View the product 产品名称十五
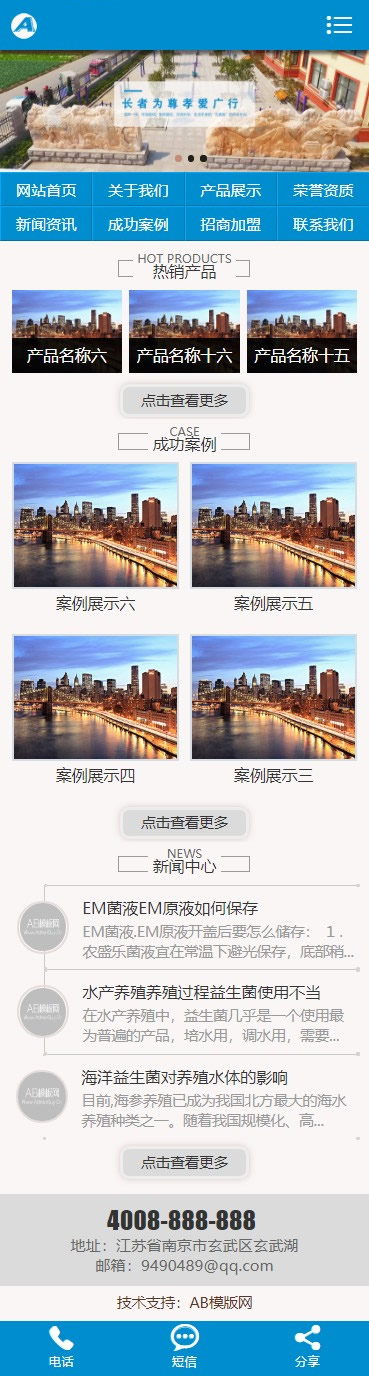 (x=302, y=332)
